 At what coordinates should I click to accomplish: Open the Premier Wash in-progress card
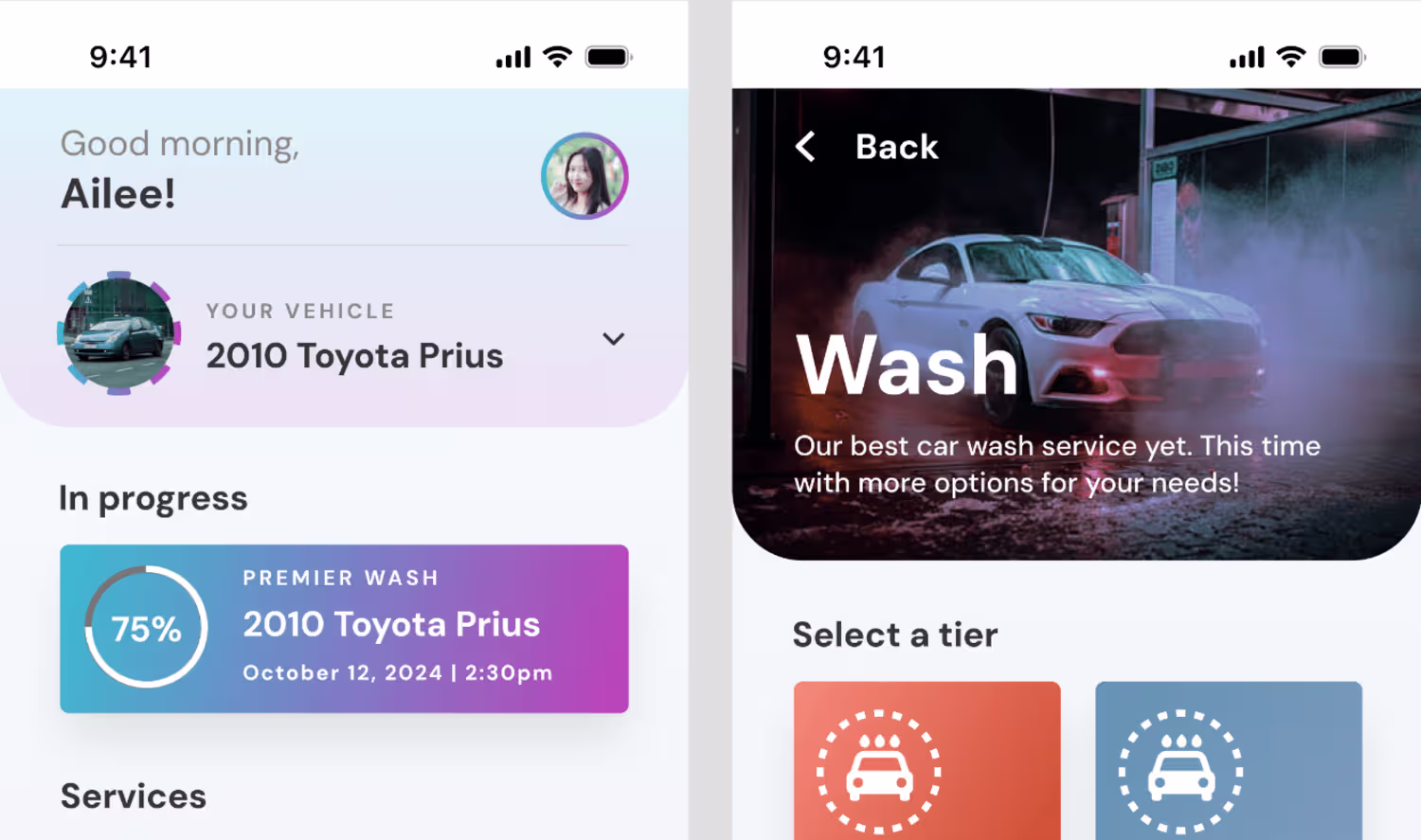point(344,628)
